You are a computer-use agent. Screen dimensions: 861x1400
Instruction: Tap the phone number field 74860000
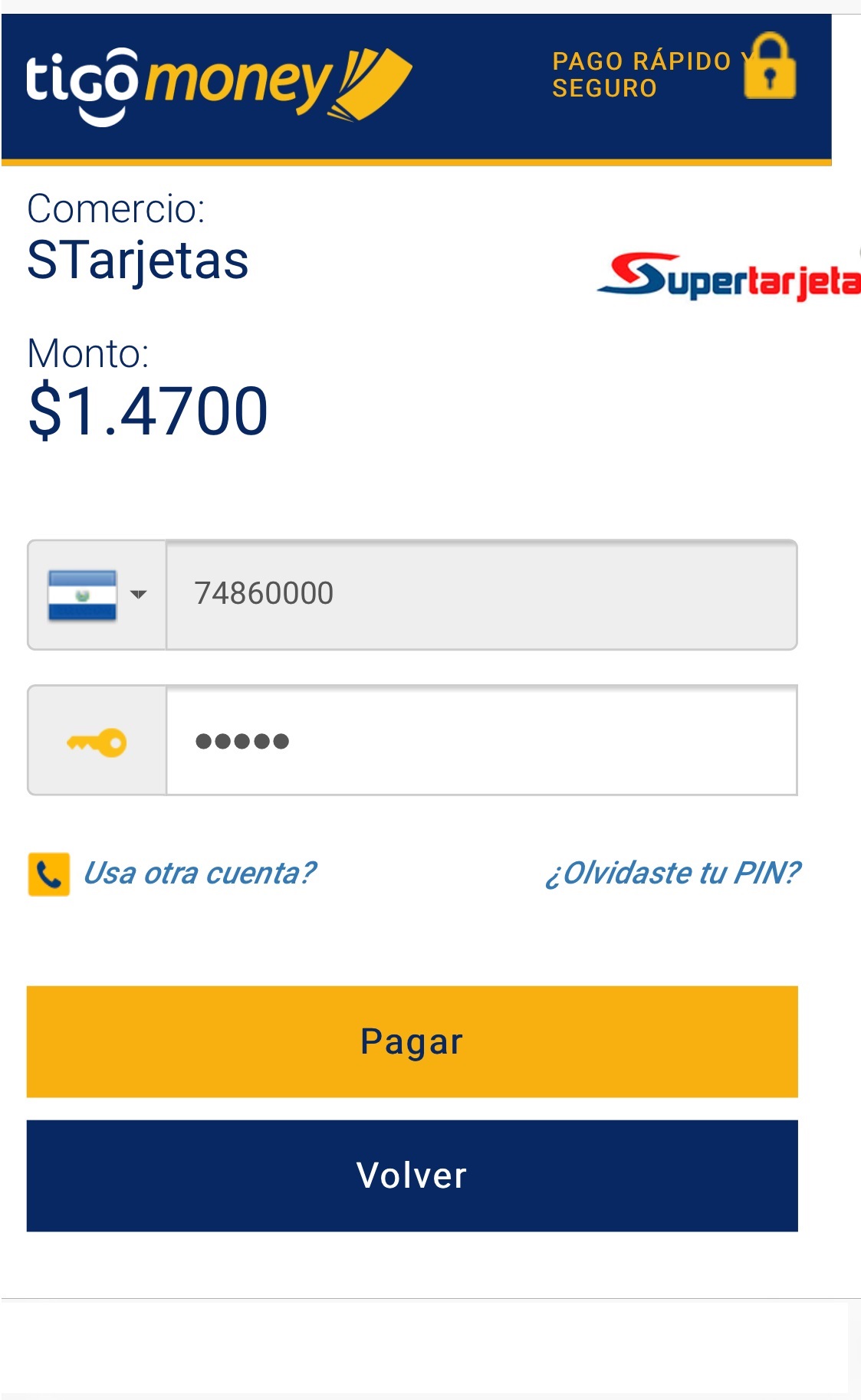coord(481,595)
